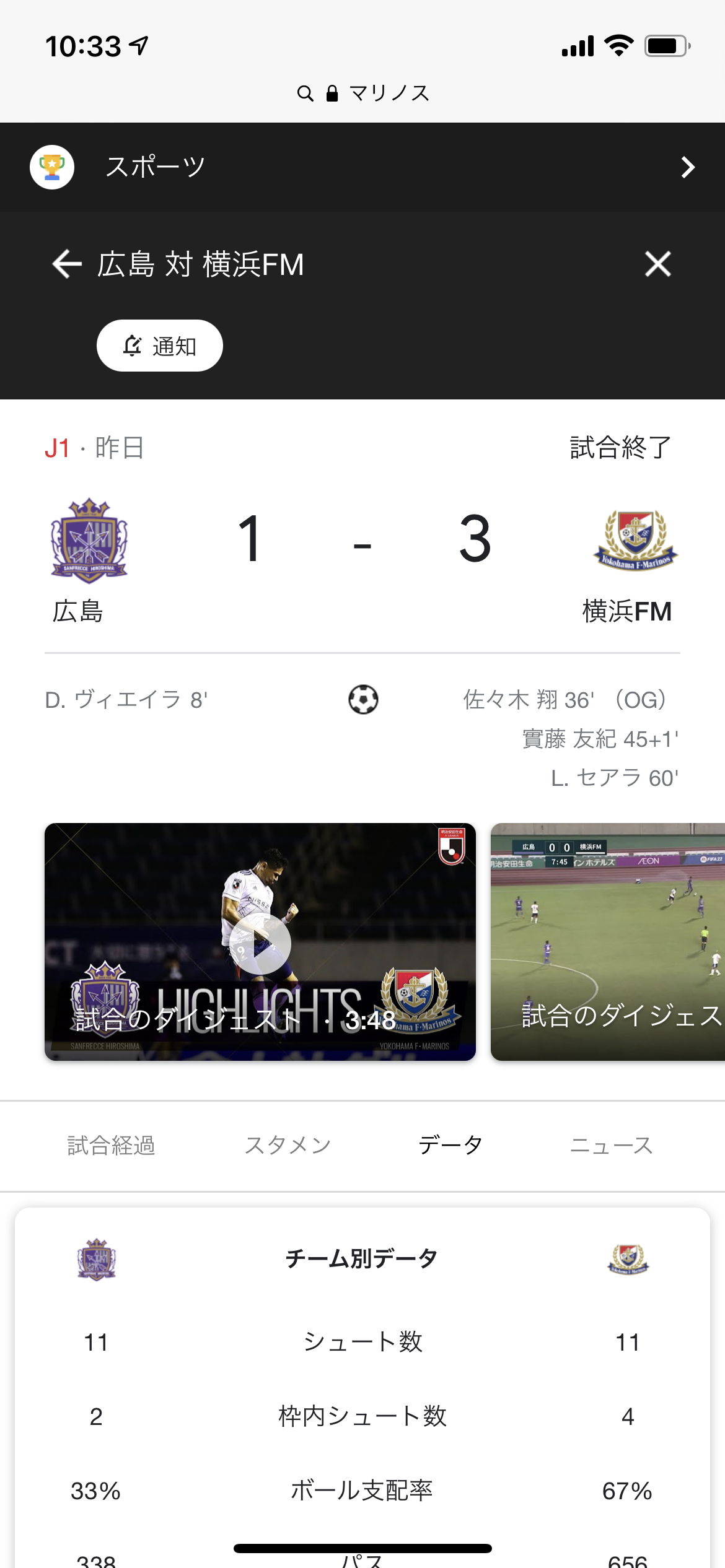Image resolution: width=725 pixels, height=1568 pixels.
Task: Open the ニュース tab
Action: [611, 1146]
